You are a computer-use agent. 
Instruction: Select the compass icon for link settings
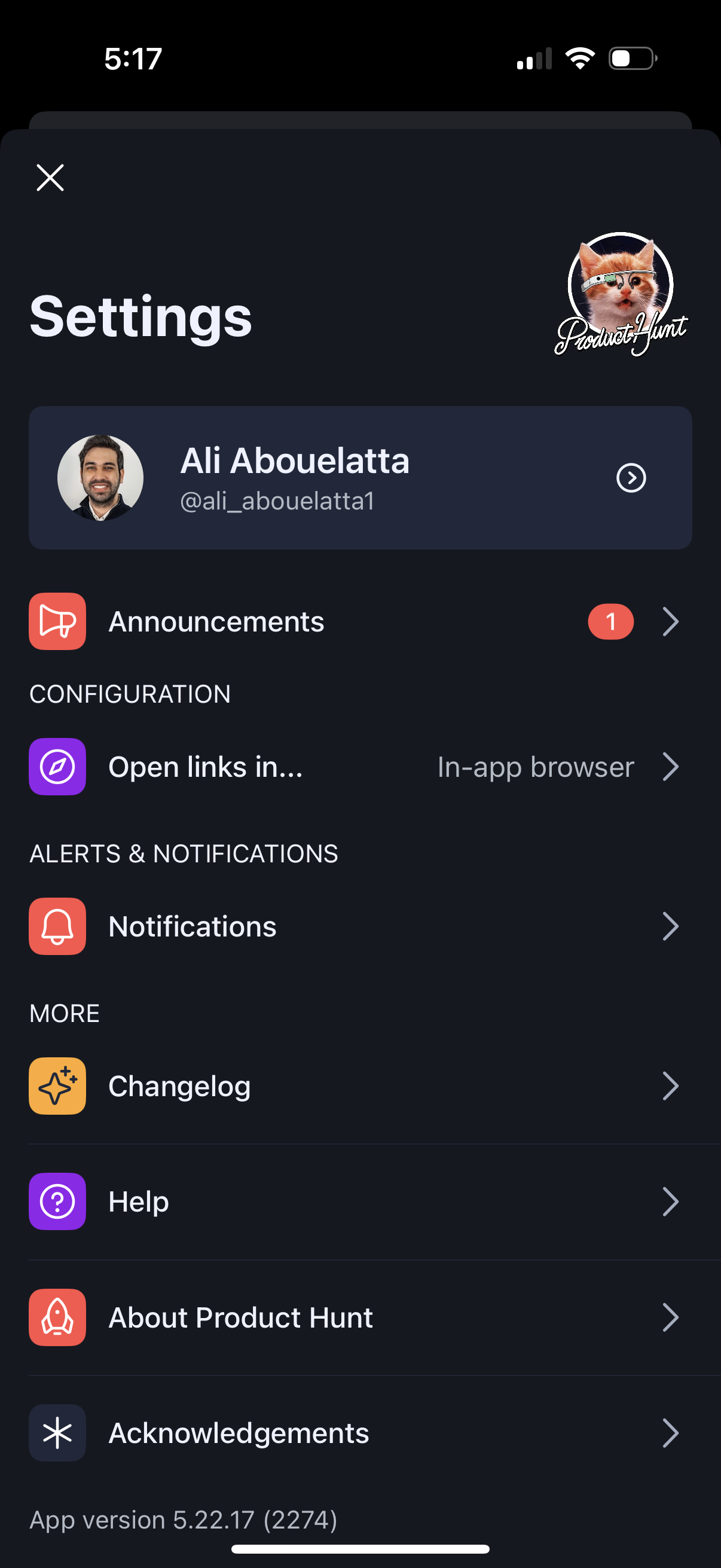pos(57,767)
